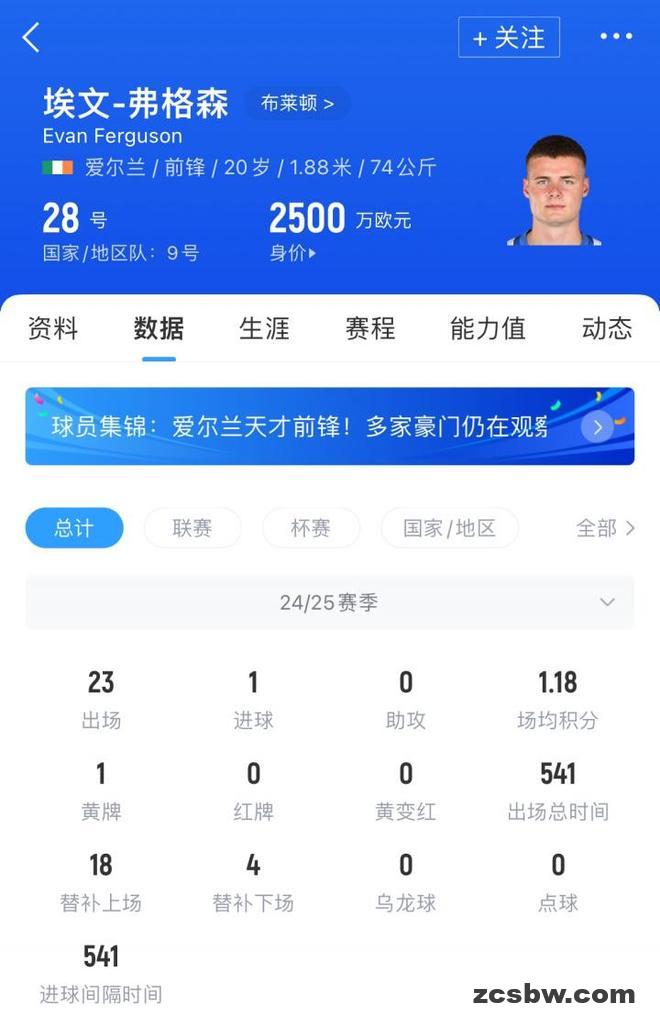Screen dimensions: 660x1028
Task: Open the 布莱顿 club page
Action: (297, 103)
